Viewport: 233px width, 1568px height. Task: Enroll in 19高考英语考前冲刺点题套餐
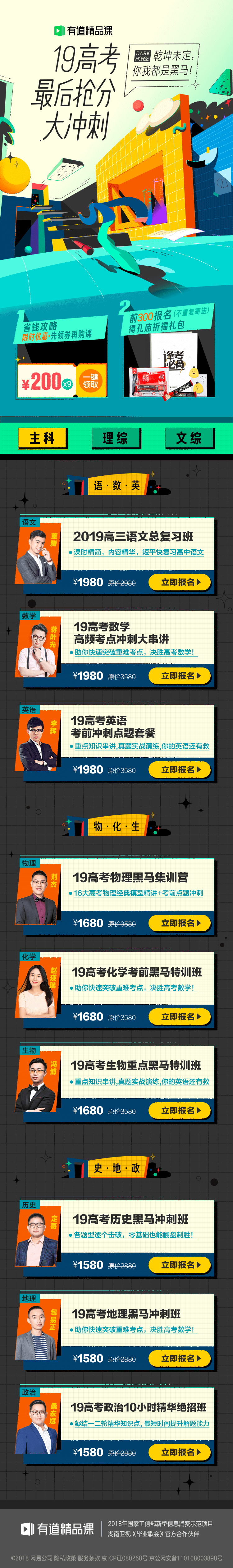[x=180, y=769]
